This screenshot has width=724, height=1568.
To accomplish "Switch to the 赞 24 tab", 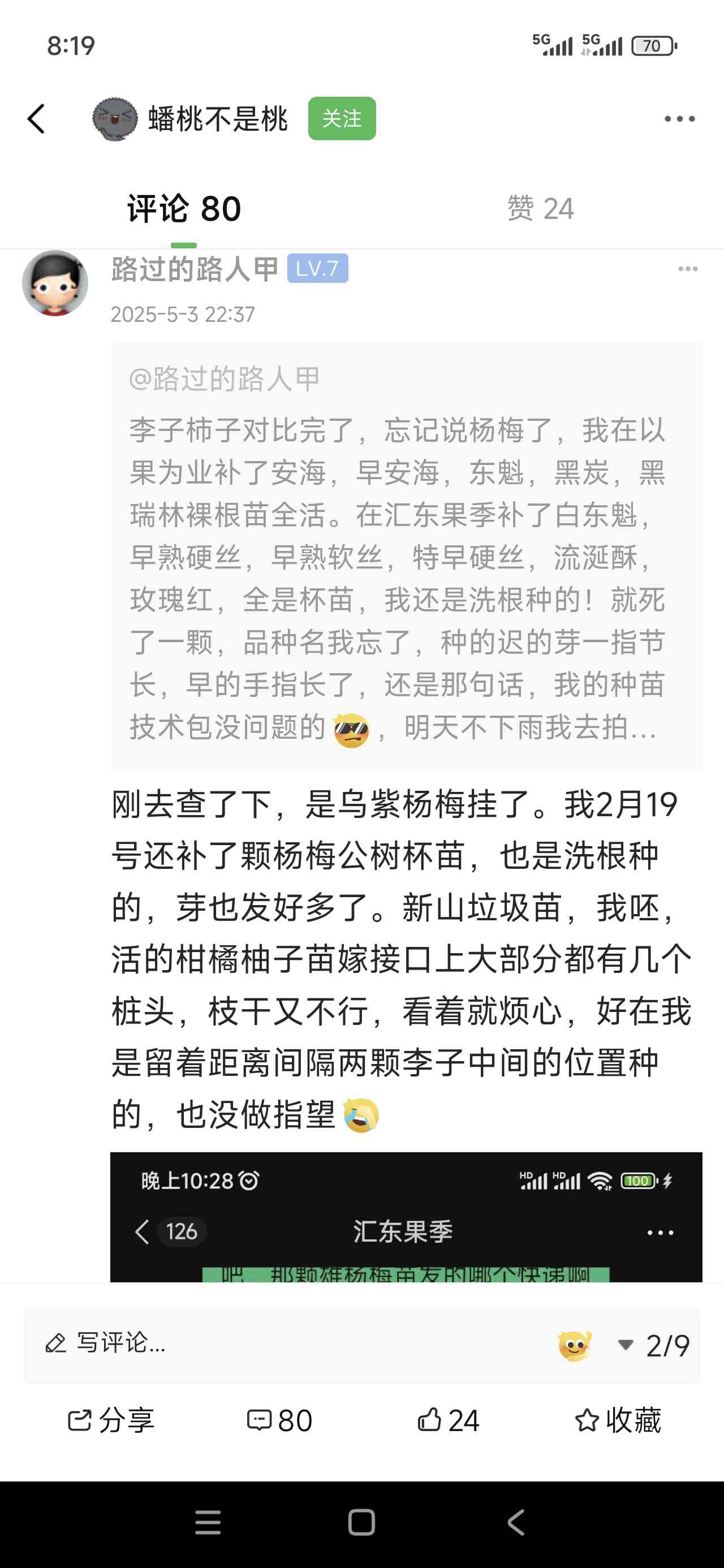I will pyautogui.click(x=540, y=209).
